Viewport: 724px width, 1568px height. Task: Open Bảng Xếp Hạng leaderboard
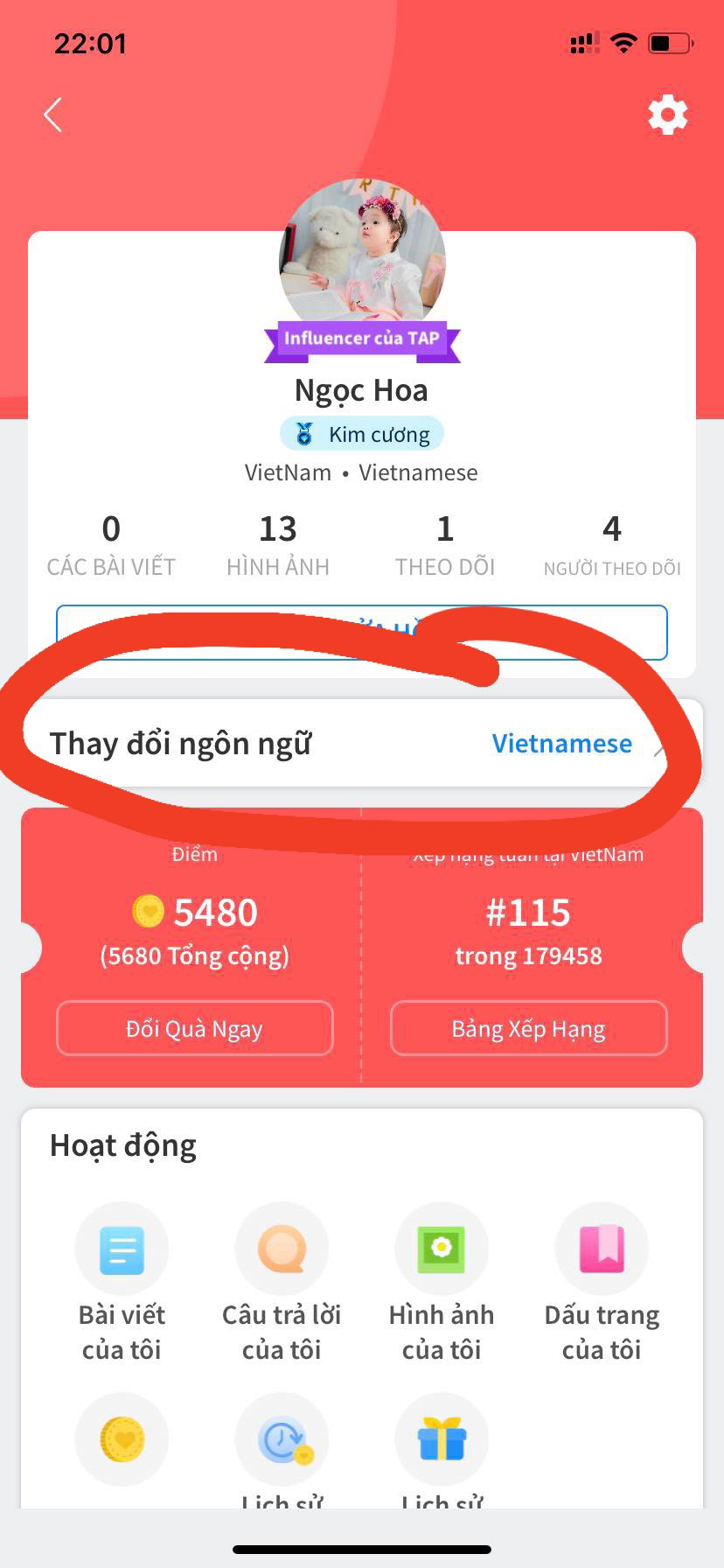[x=528, y=1028]
